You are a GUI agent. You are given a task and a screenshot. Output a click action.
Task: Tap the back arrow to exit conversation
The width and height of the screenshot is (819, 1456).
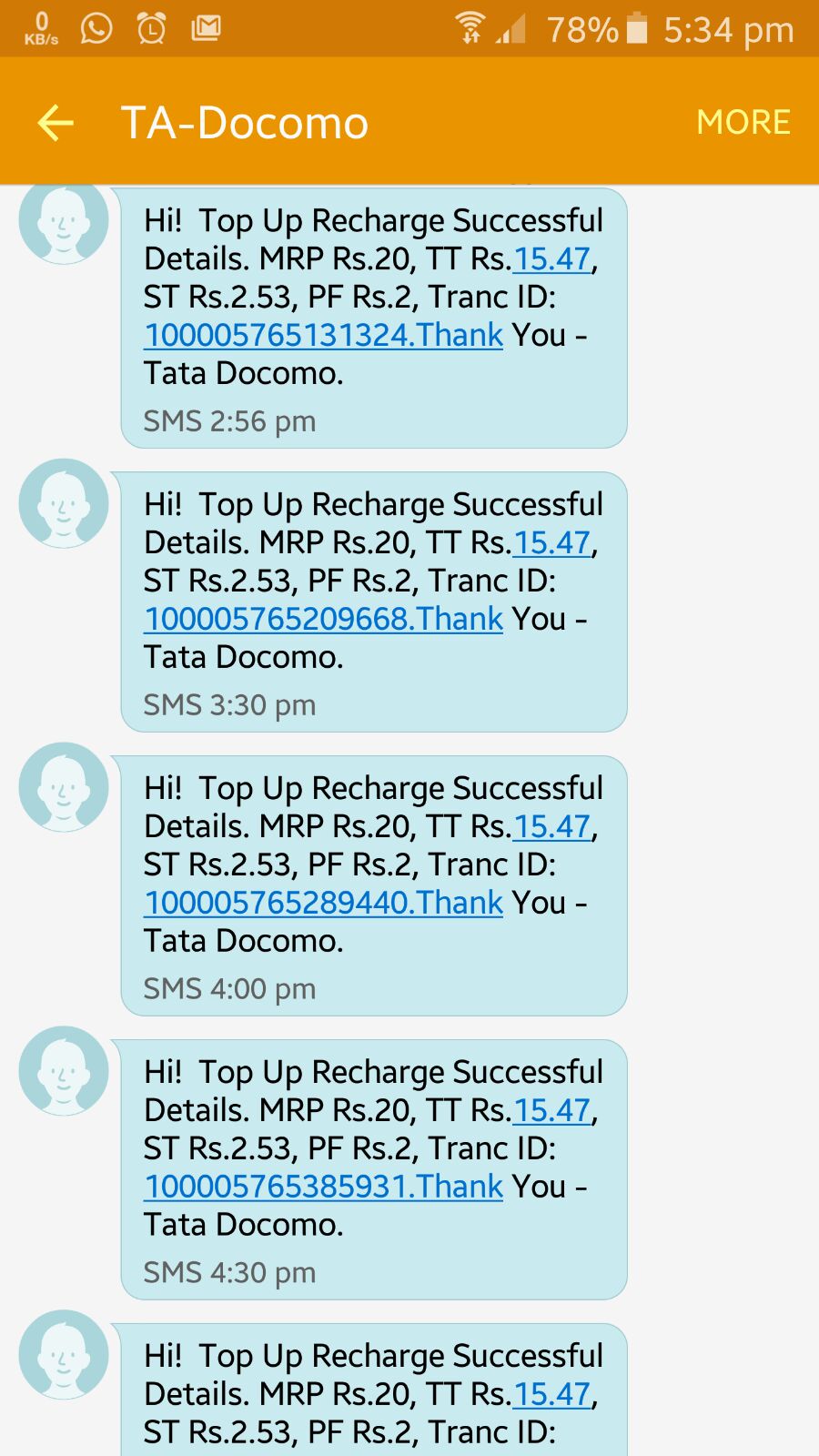pos(55,121)
